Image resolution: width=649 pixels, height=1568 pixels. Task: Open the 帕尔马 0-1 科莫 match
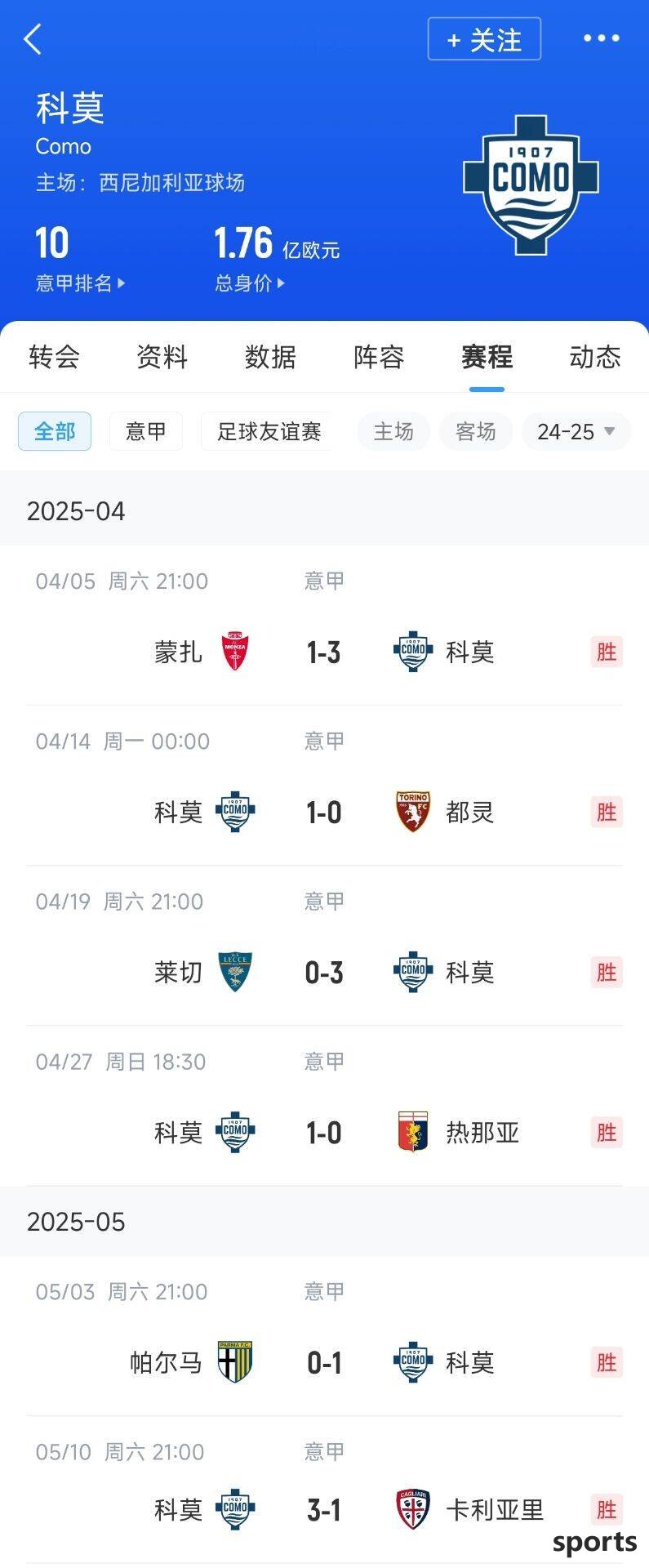point(324,1362)
